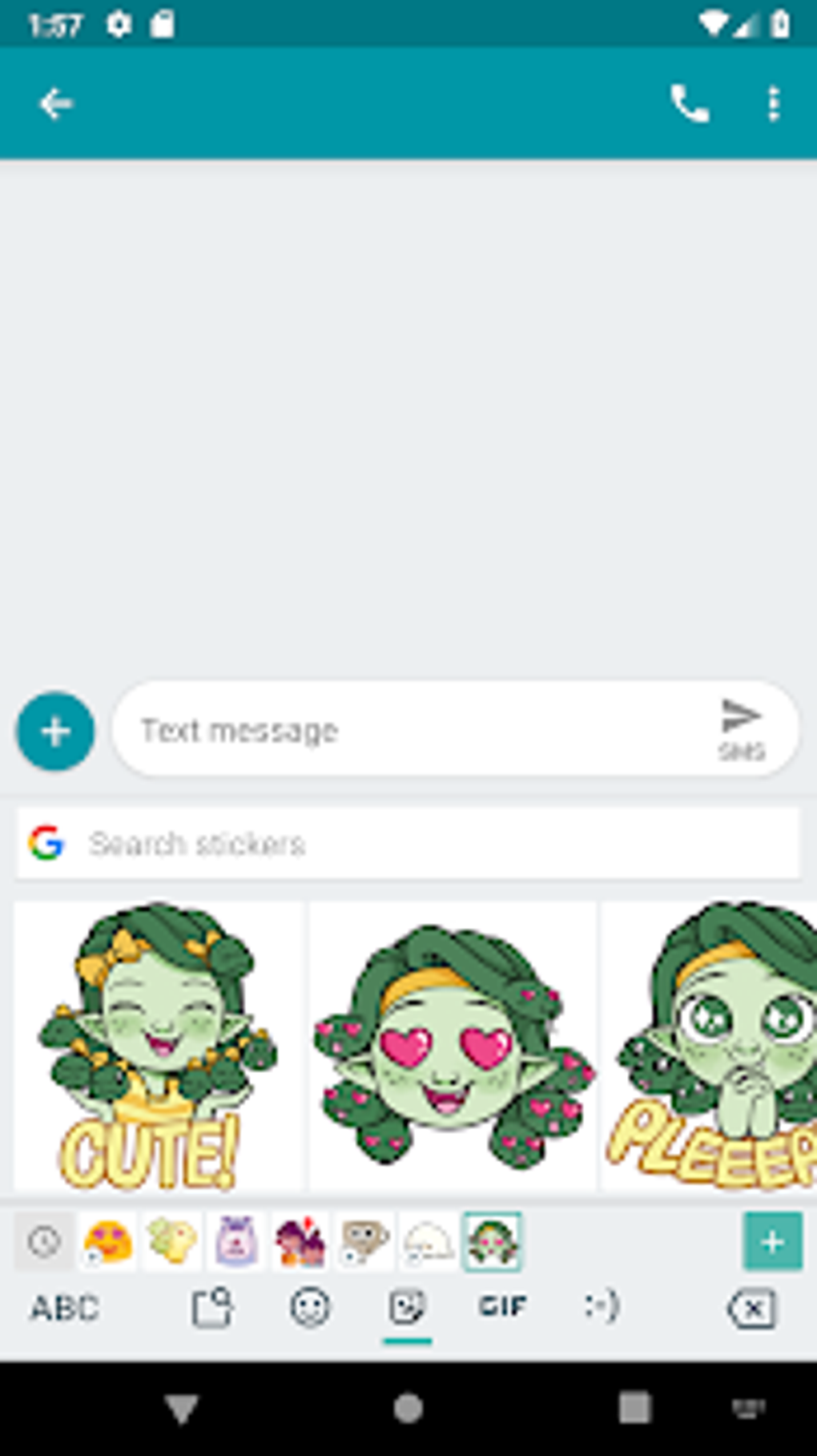817x1456 pixels.
Task: Tap the round plus attachment button
Action: coord(55,731)
